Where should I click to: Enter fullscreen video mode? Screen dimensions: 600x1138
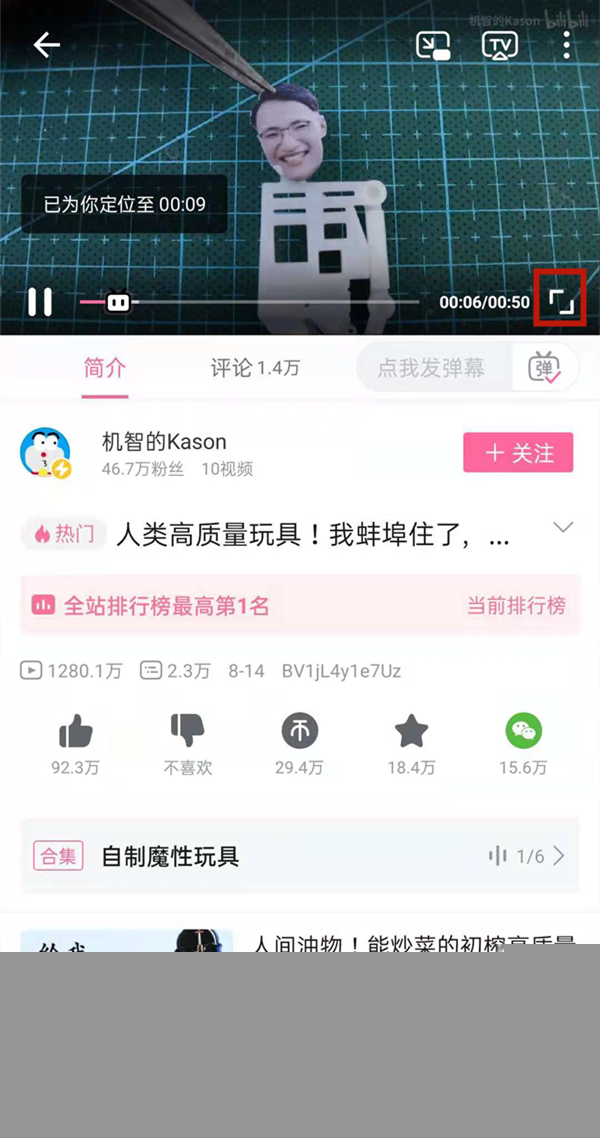tap(561, 301)
